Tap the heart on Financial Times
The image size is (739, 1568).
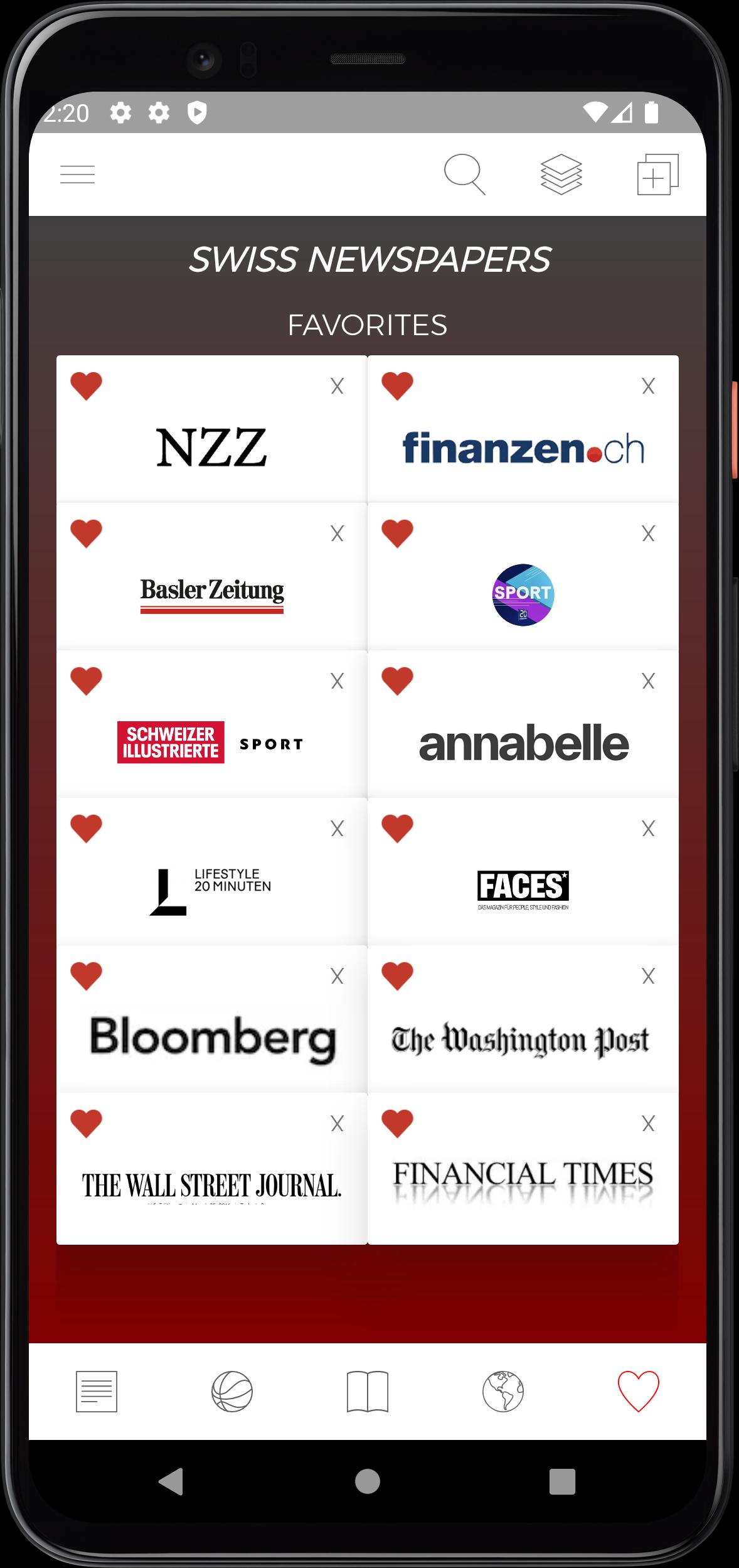click(397, 1124)
